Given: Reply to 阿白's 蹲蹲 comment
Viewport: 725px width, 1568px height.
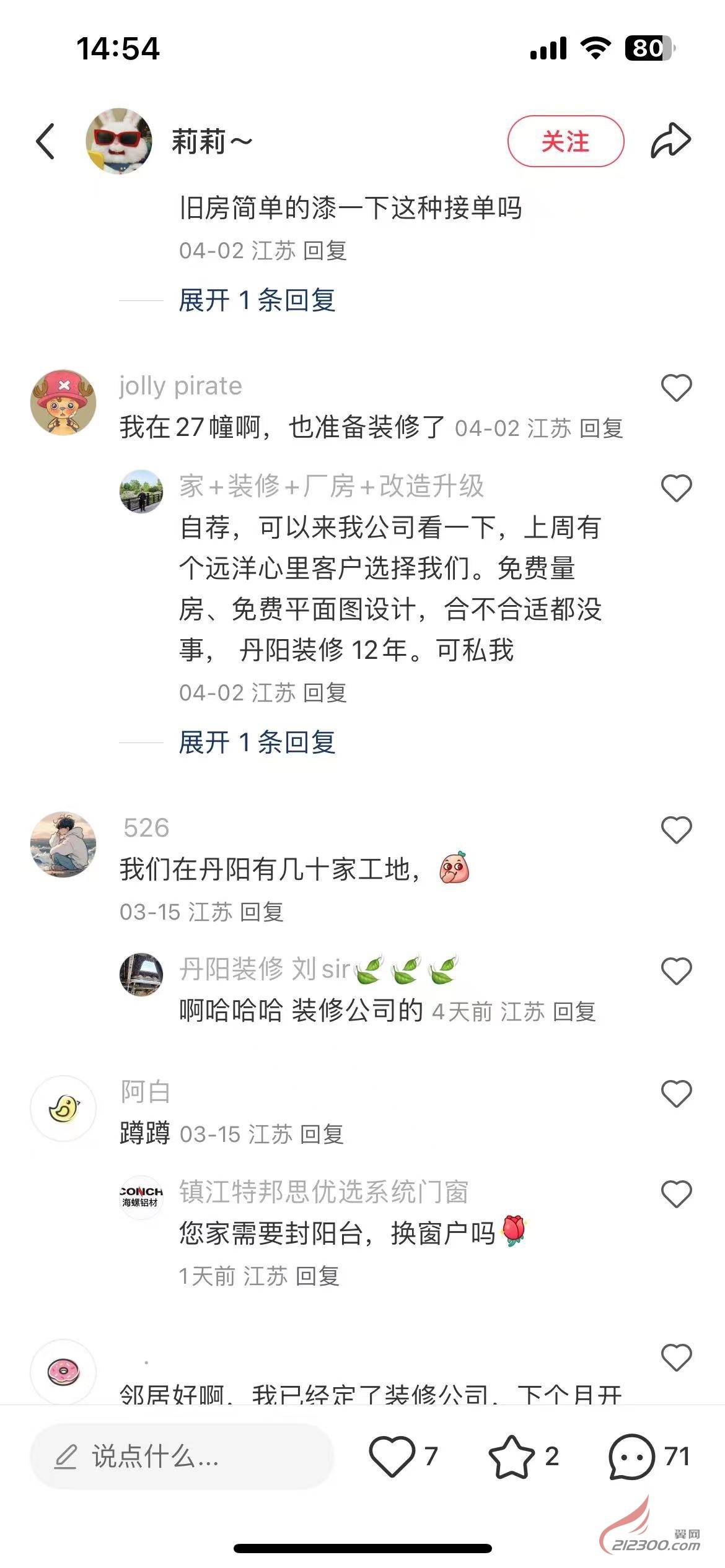Looking at the screenshot, I should pos(322,1134).
